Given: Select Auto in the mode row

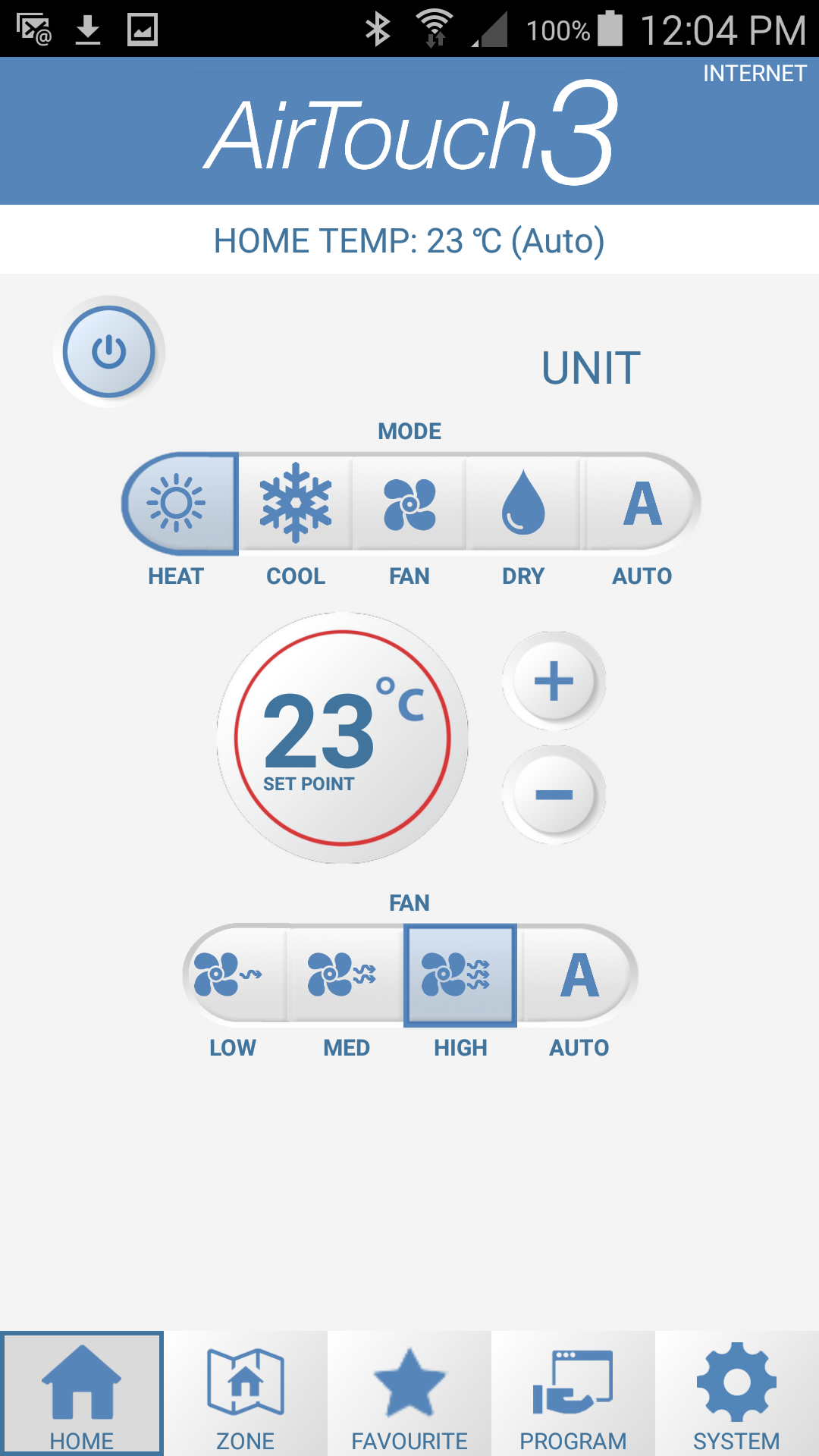Looking at the screenshot, I should pos(642,504).
